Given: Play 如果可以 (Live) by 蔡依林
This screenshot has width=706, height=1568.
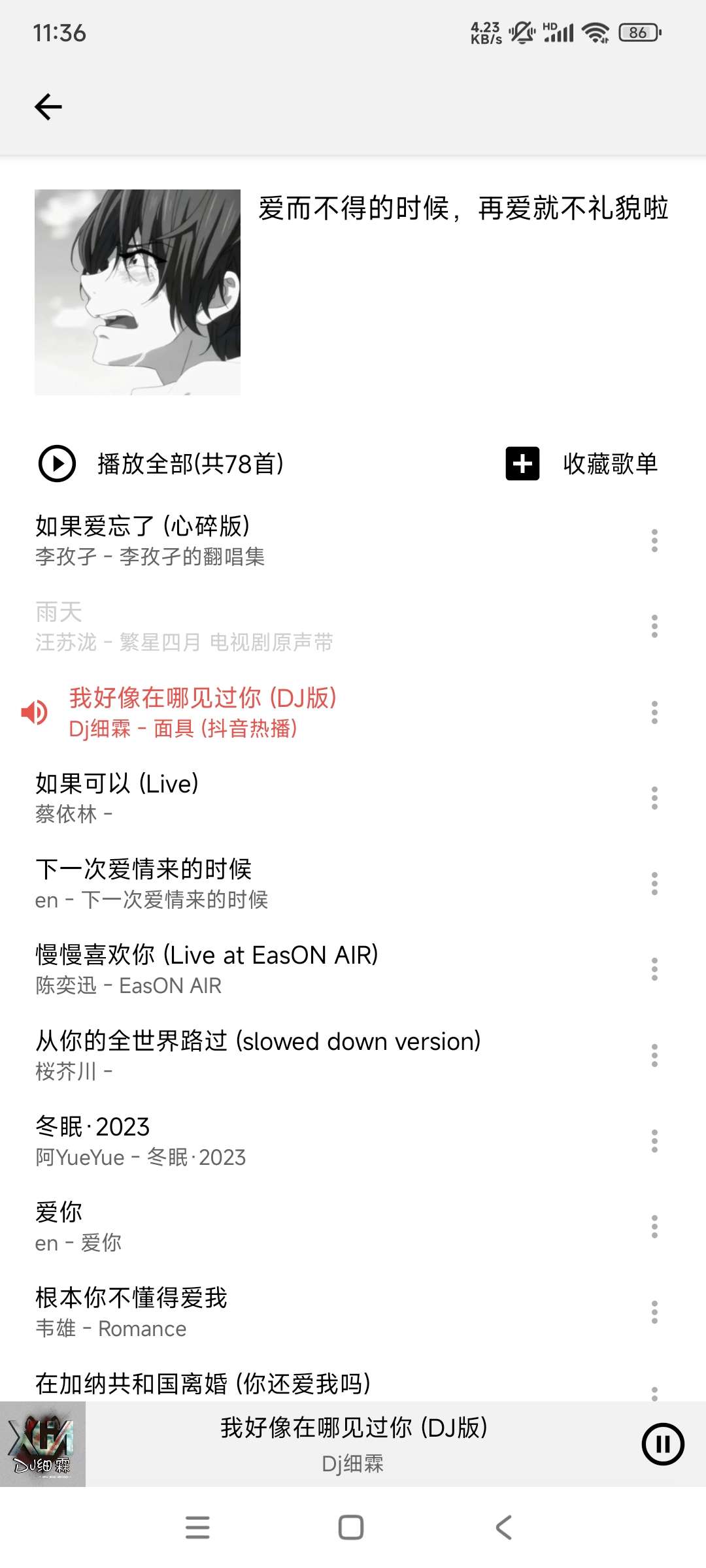Looking at the screenshot, I should pyautogui.click(x=261, y=798).
